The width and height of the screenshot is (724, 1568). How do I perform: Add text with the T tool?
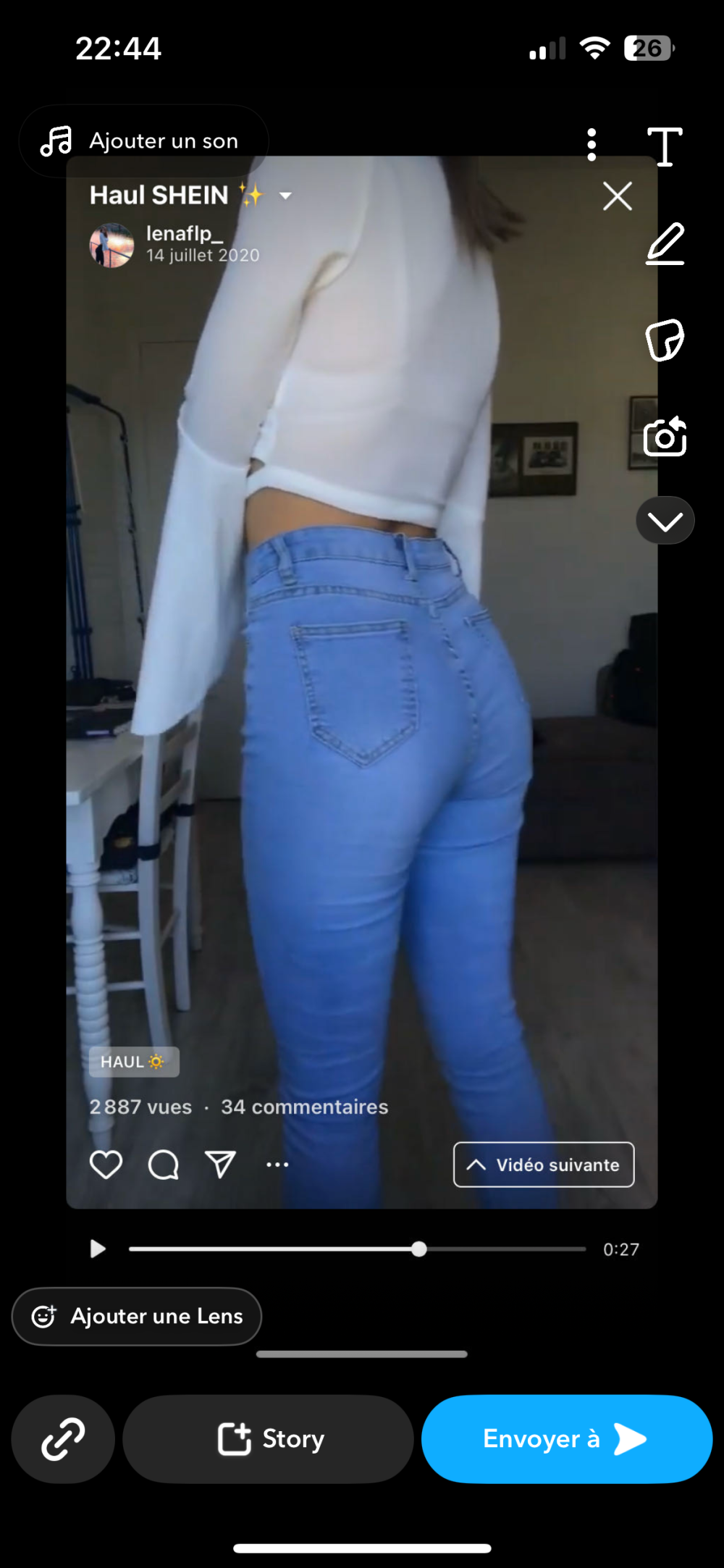[x=664, y=146]
